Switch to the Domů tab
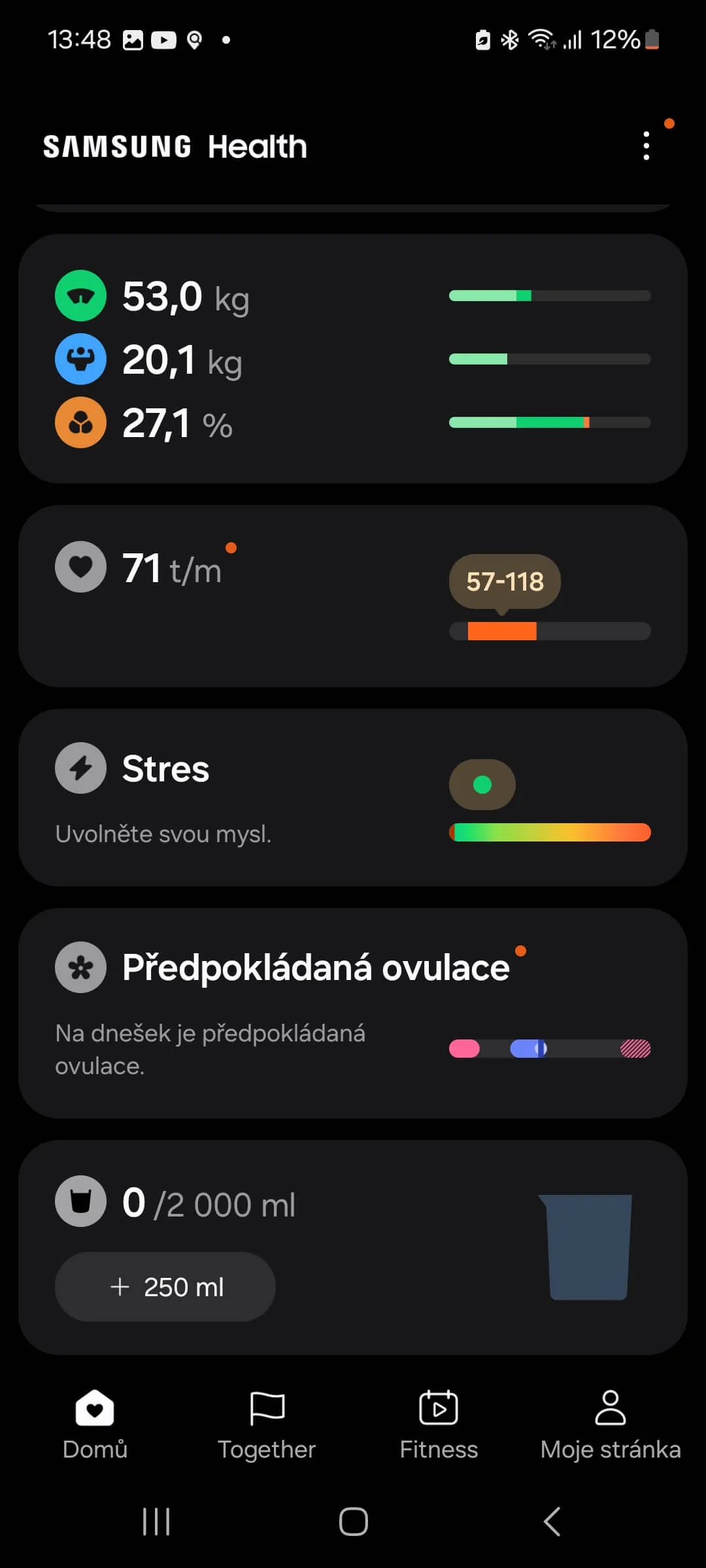This screenshot has width=706, height=1568. [x=95, y=1424]
